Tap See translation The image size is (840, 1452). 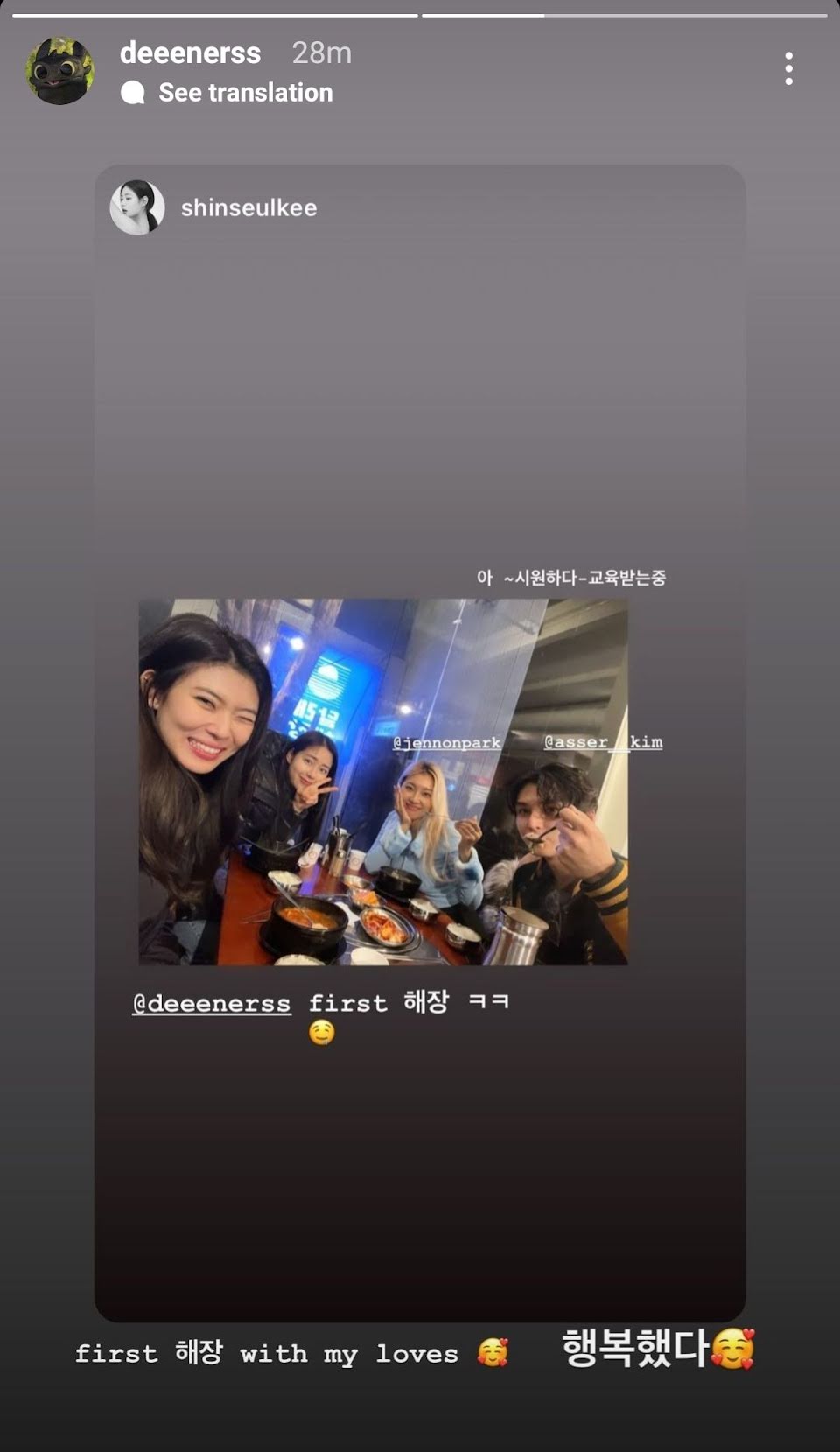245,93
